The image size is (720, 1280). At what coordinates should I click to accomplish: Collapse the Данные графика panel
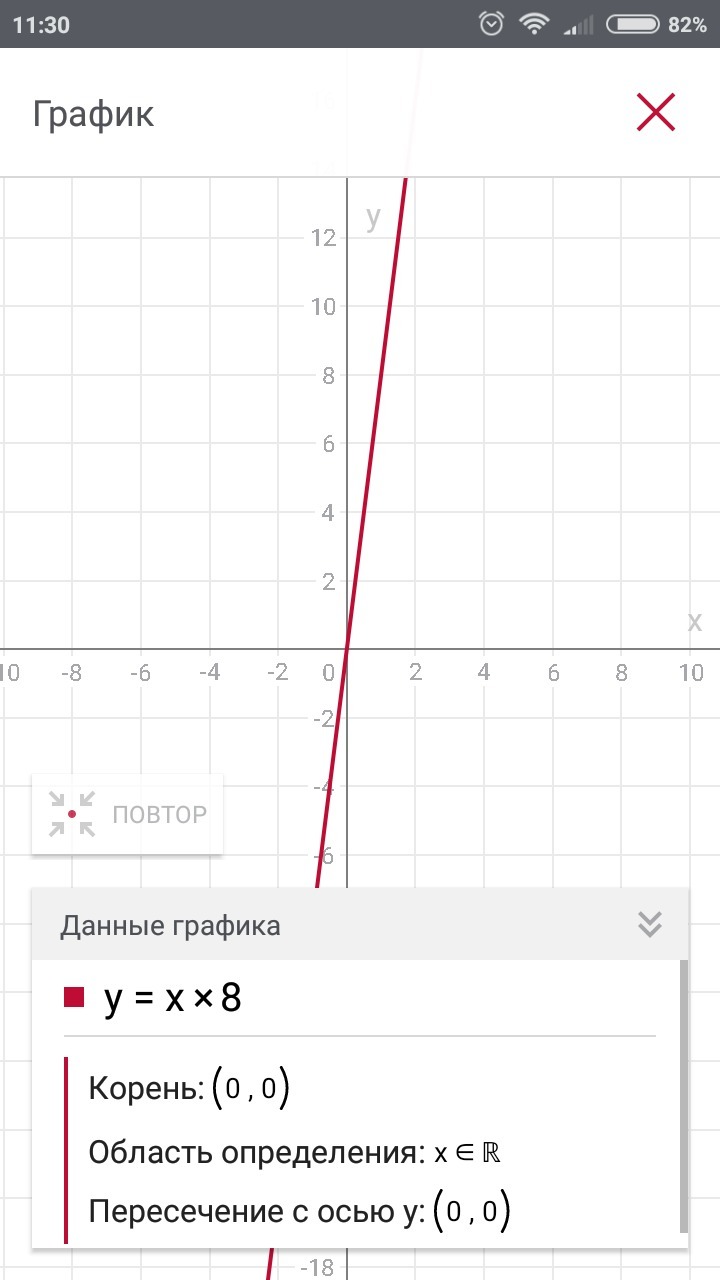[650, 925]
